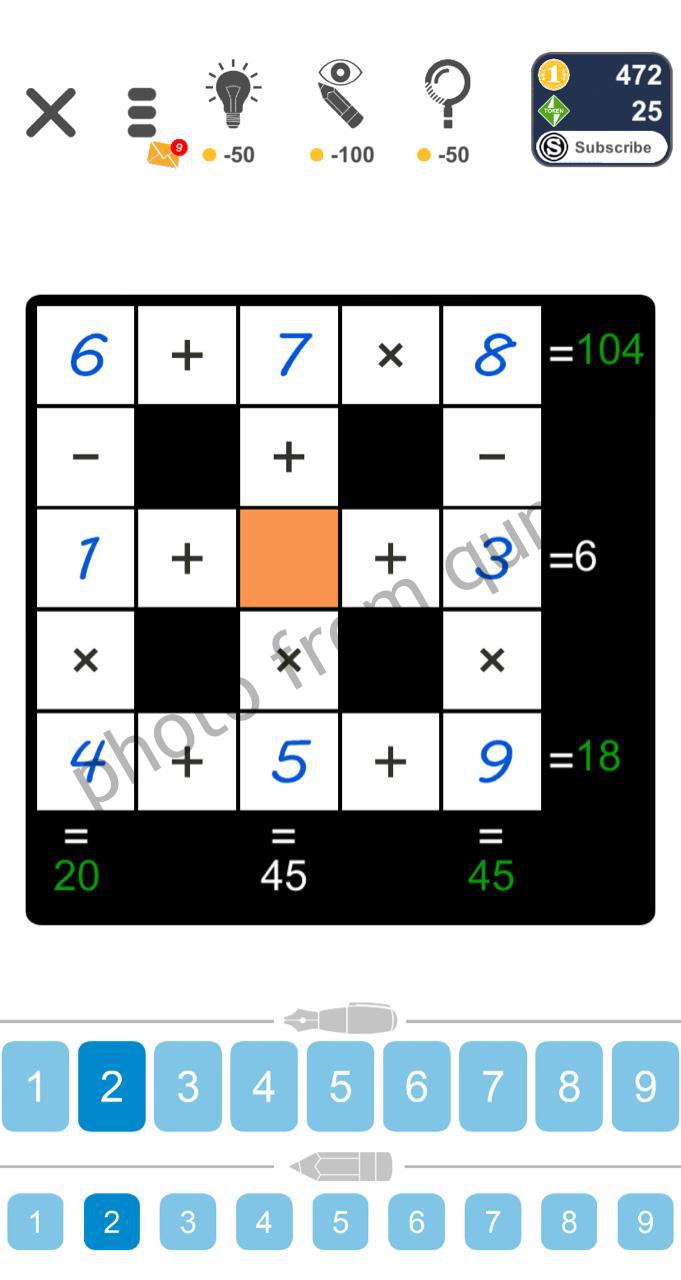Open the Subscribe button
681x1280 pixels.
point(601,147)
